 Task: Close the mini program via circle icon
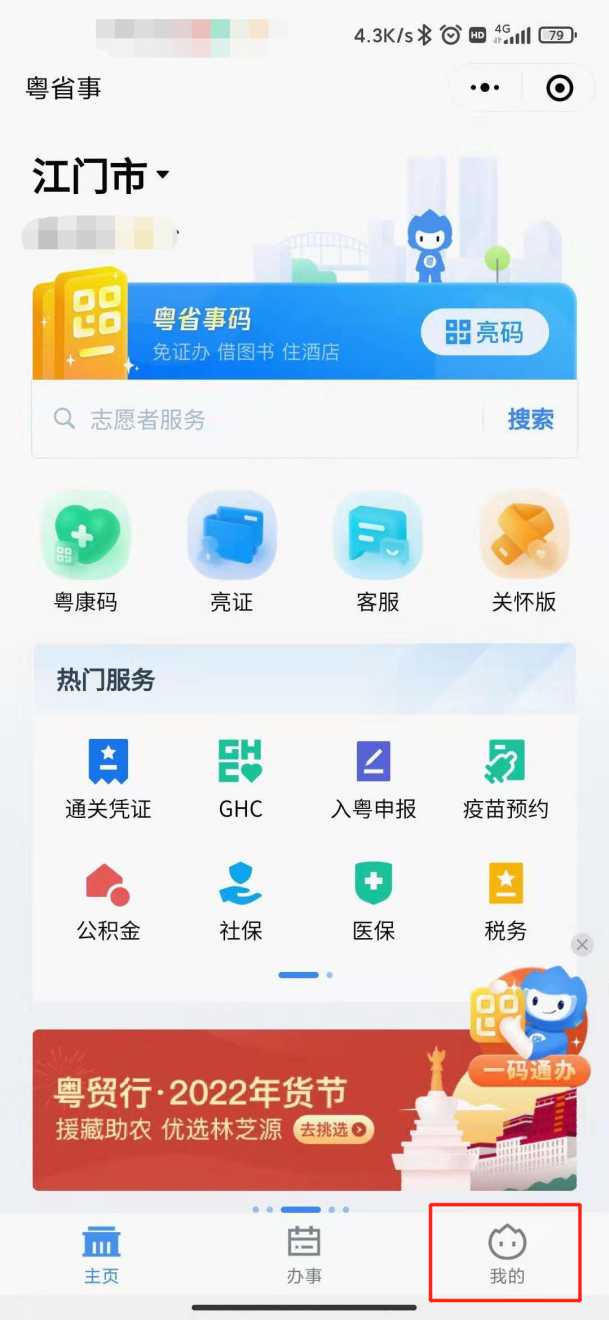coord(559,88)
